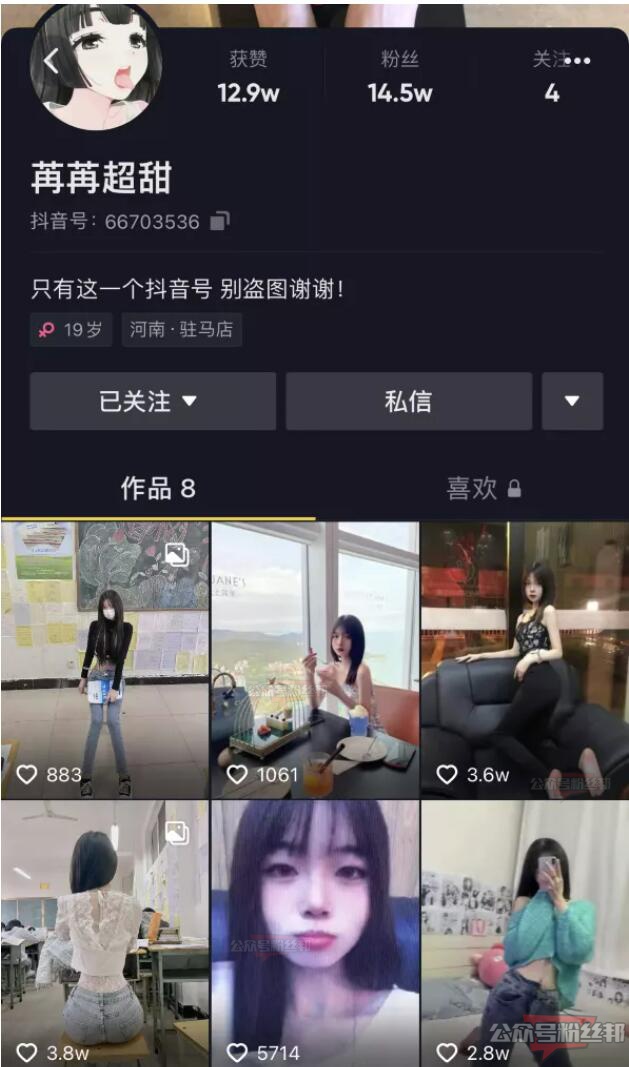Send a private message via 私信
The width and height of the screenshot is (629, 1067).
408,401
